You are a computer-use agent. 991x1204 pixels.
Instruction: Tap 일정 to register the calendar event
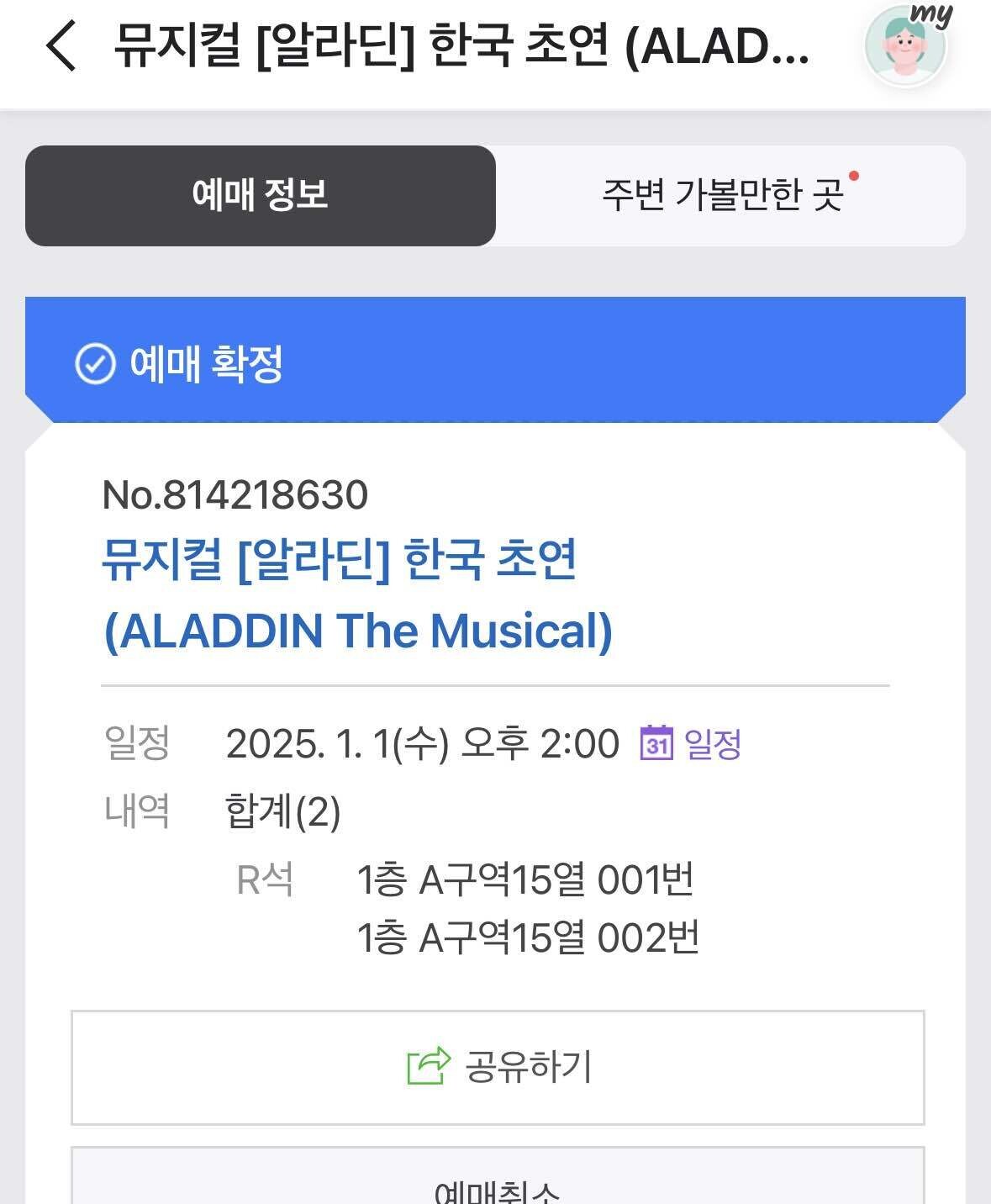pos(714,744)
